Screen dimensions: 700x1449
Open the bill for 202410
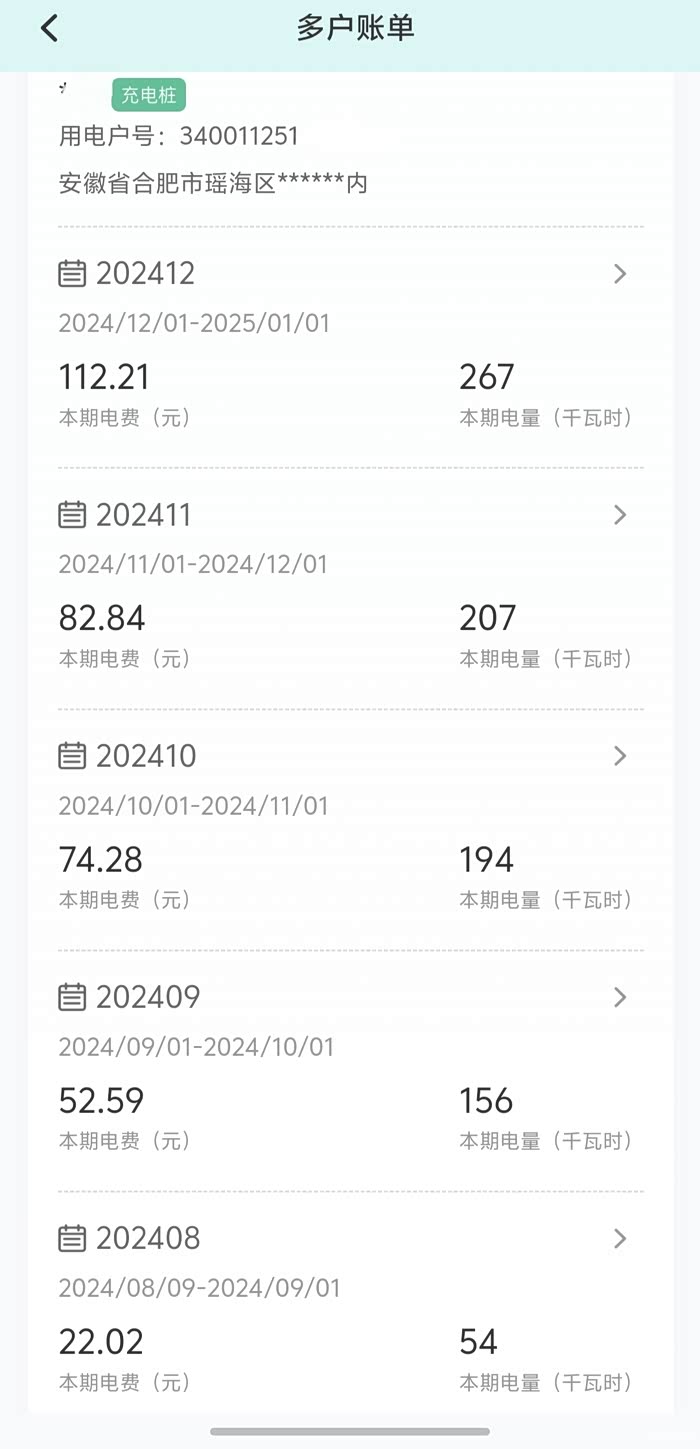coord(619,756)
